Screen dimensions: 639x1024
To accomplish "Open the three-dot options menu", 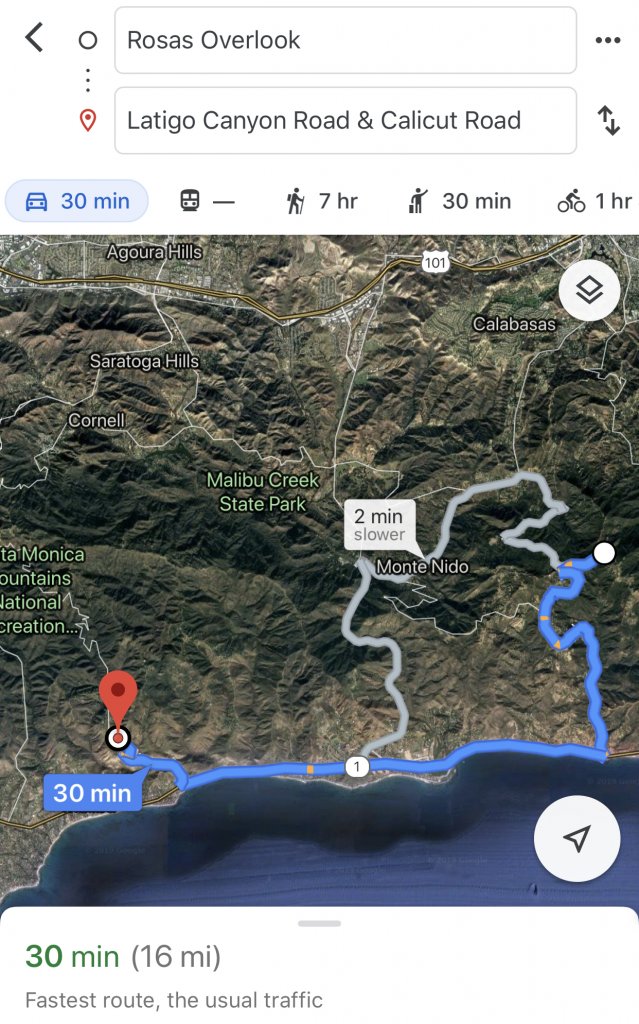I will 608,40.
